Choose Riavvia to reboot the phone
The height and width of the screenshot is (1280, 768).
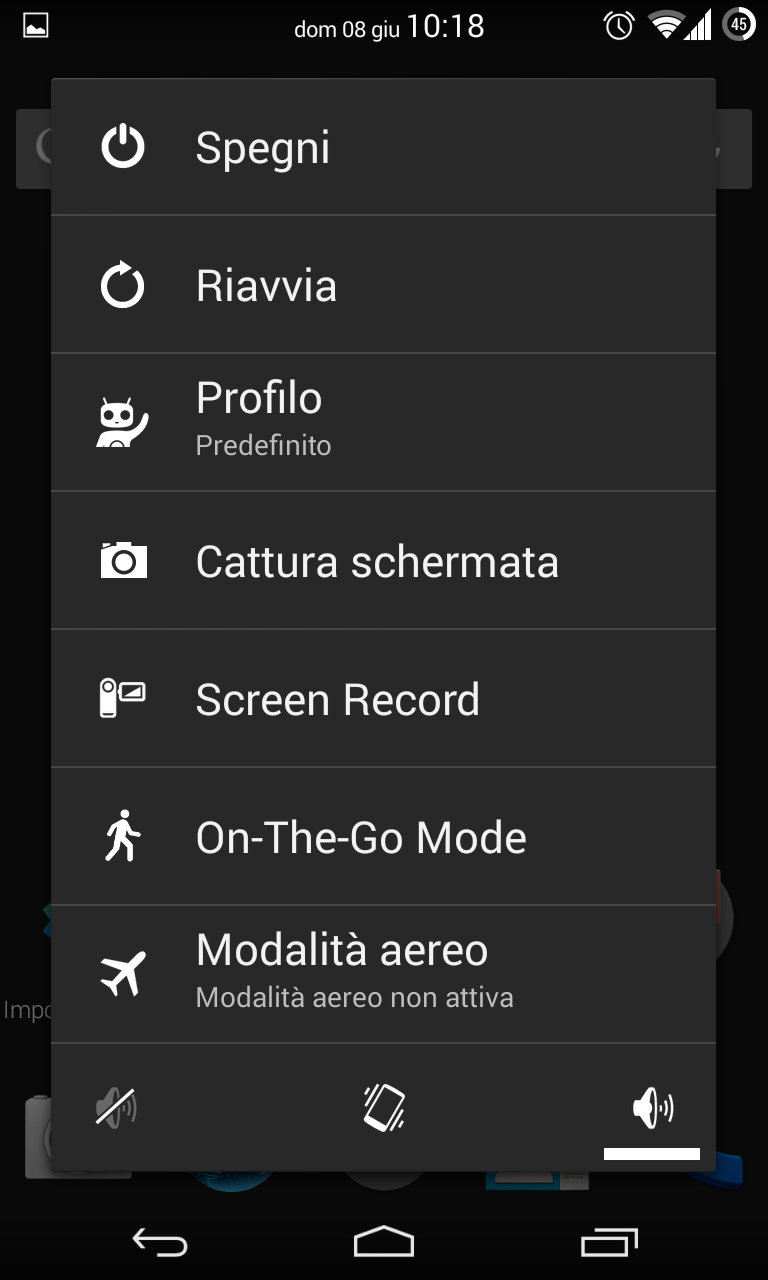(x=383, y=285)
